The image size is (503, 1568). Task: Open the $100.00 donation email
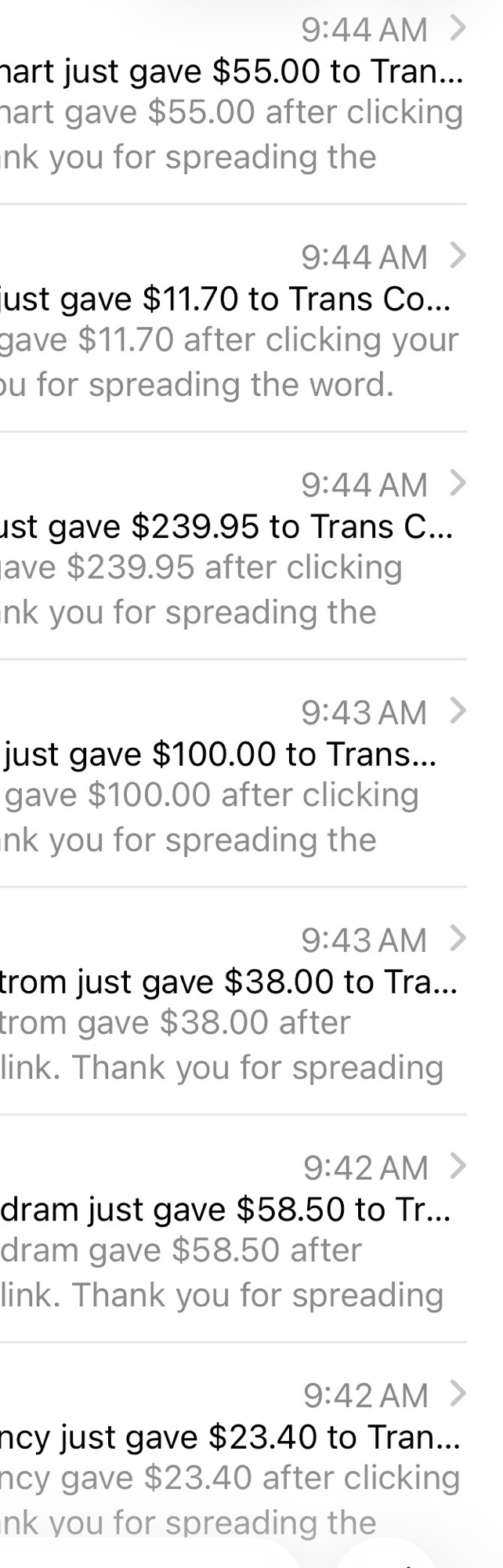[x=235, y=776]
